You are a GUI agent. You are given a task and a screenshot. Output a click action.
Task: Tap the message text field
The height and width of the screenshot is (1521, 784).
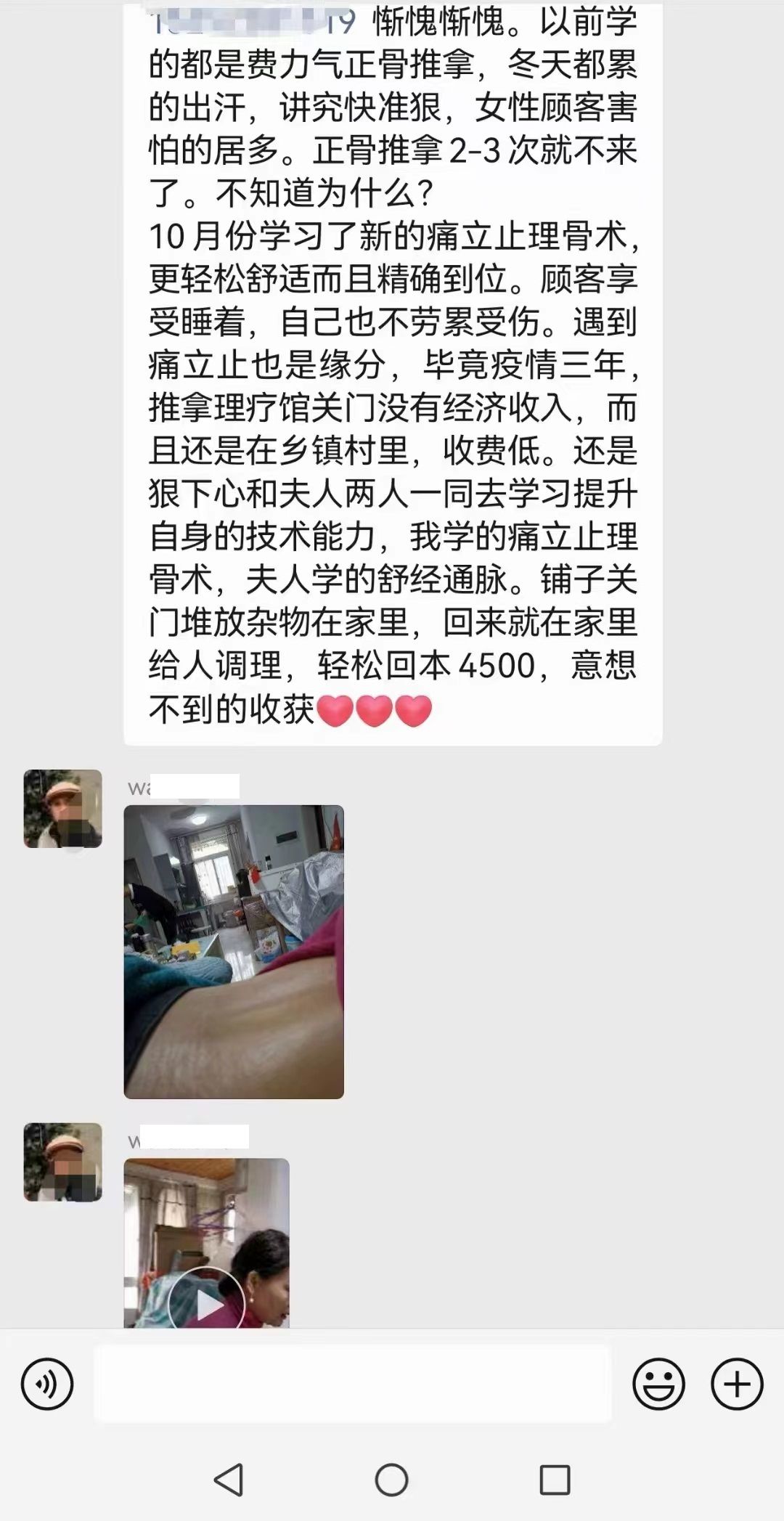pyautogui.click(x=353, y=1383)
